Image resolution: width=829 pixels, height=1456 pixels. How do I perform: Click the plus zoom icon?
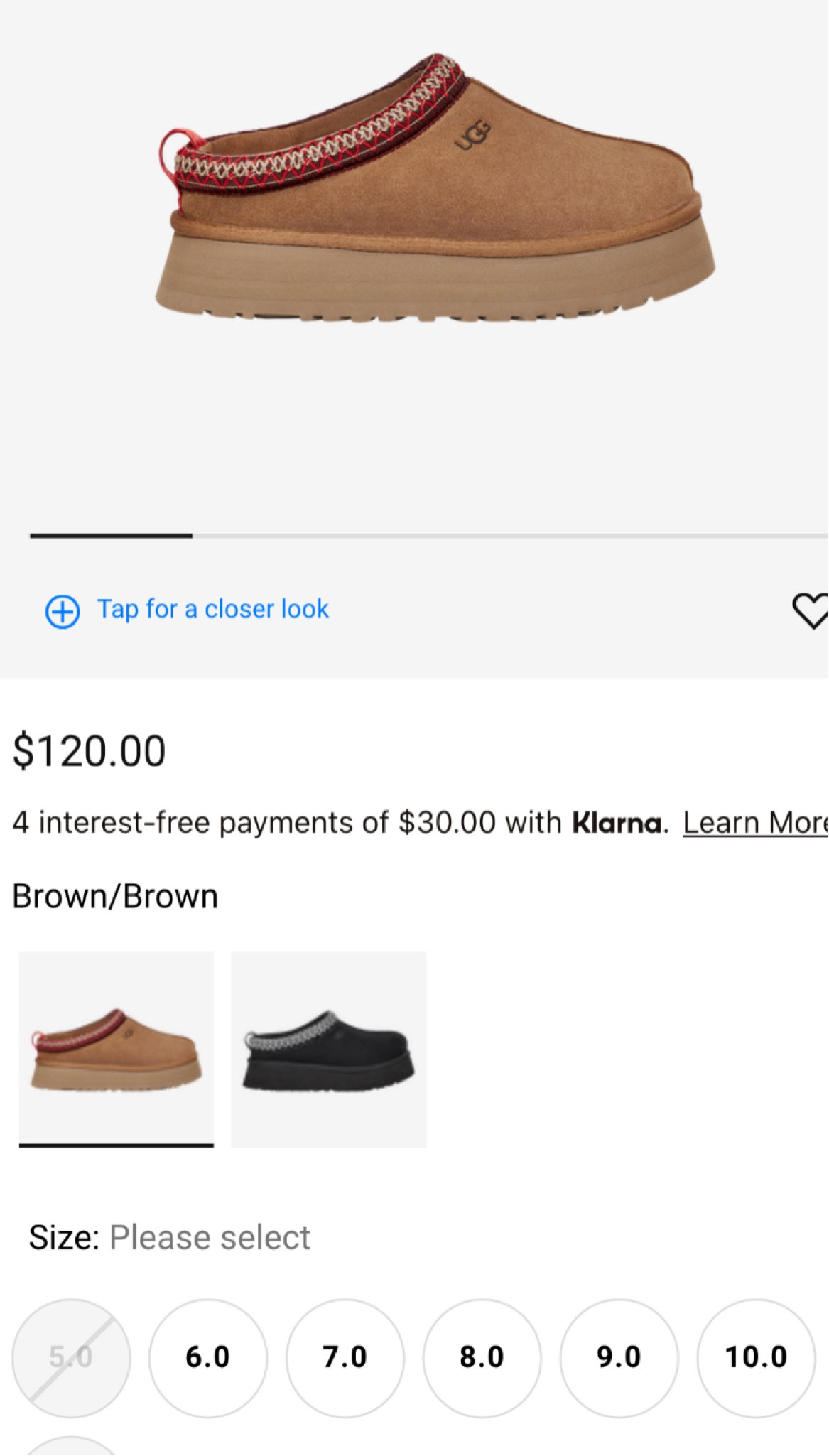coord(64,609)
